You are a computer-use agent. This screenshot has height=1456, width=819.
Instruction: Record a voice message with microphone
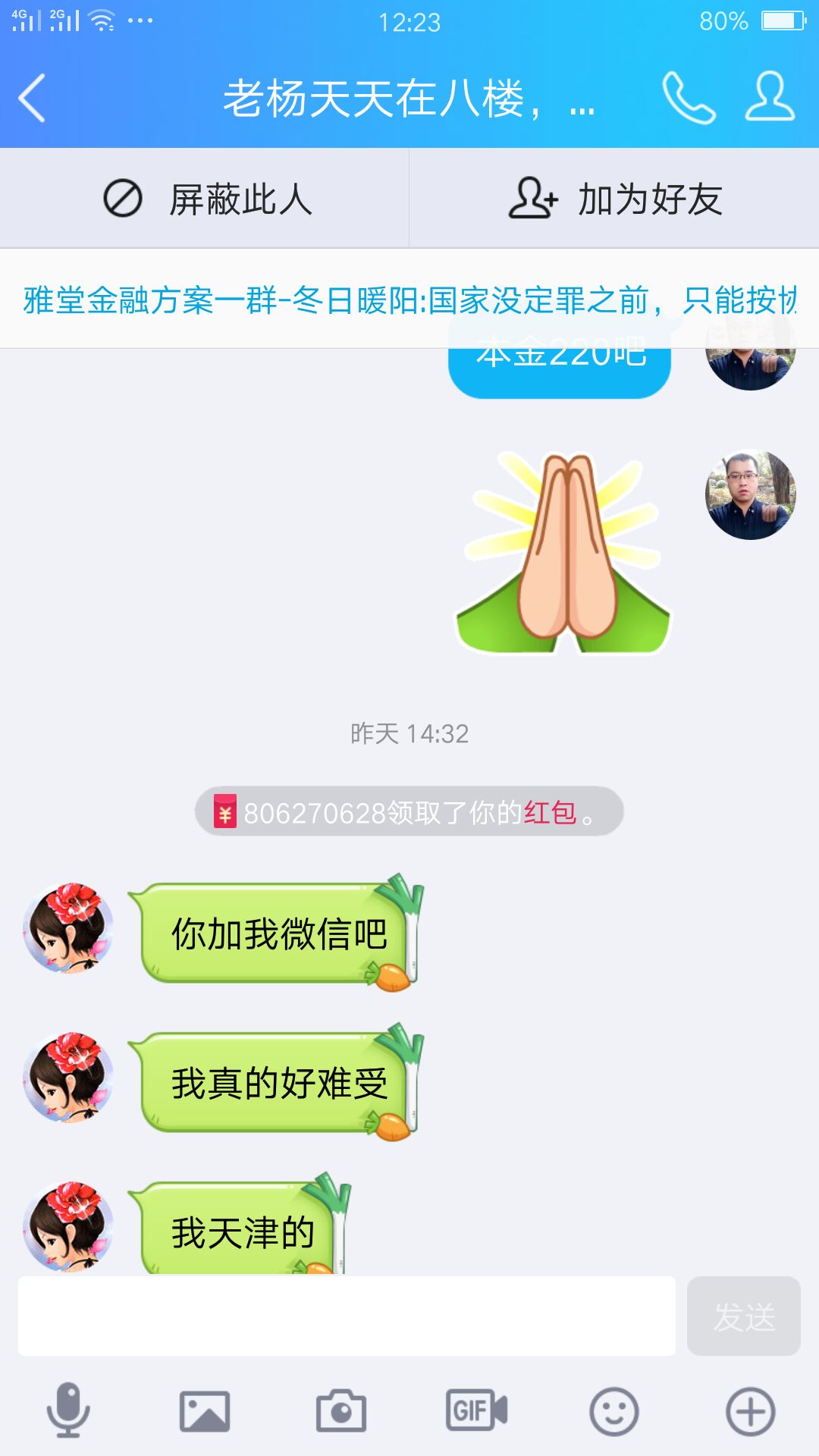[x=68, y=1410]
